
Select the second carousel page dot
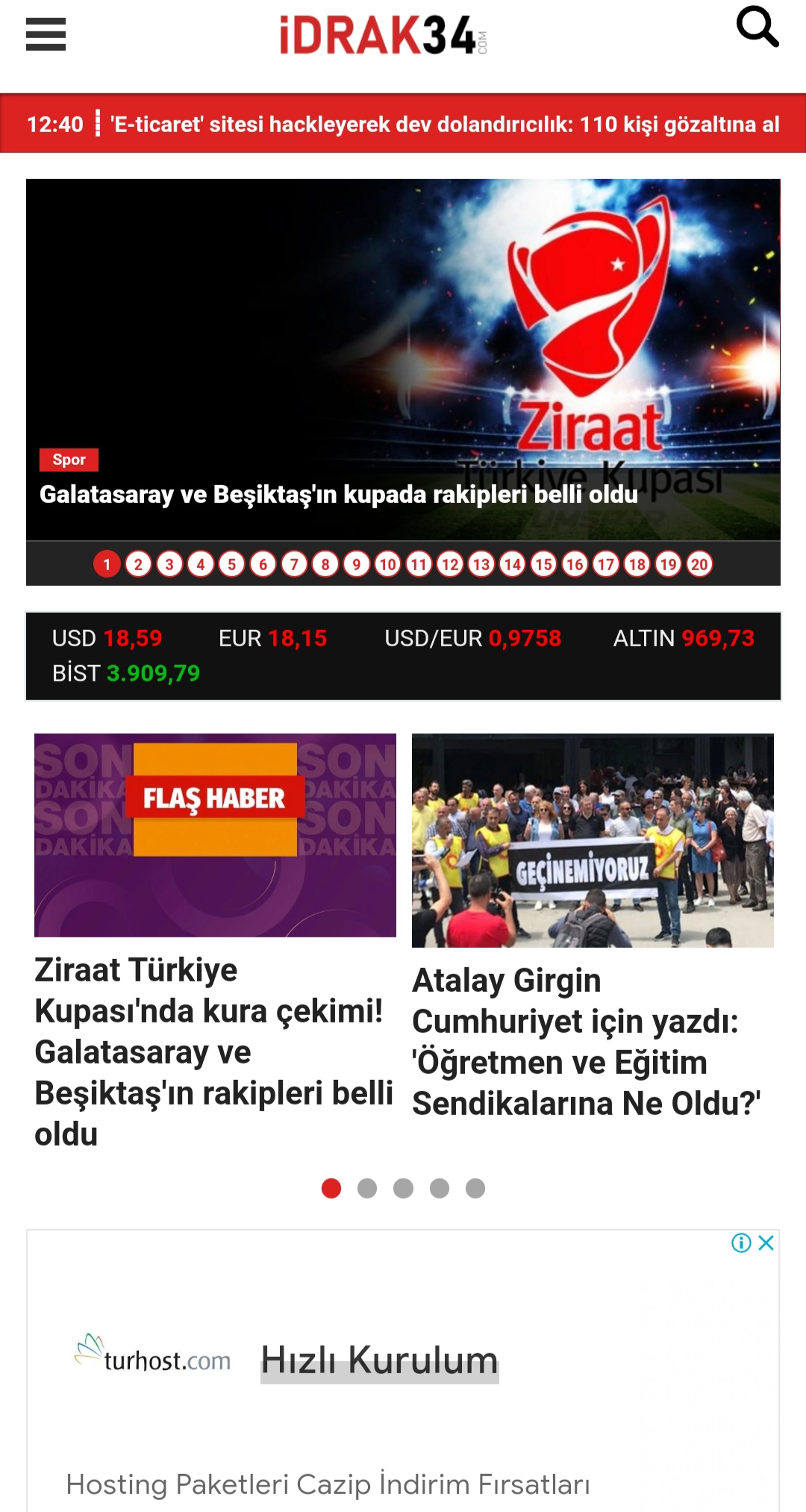pyautogui.click(x=367, y=1188)
